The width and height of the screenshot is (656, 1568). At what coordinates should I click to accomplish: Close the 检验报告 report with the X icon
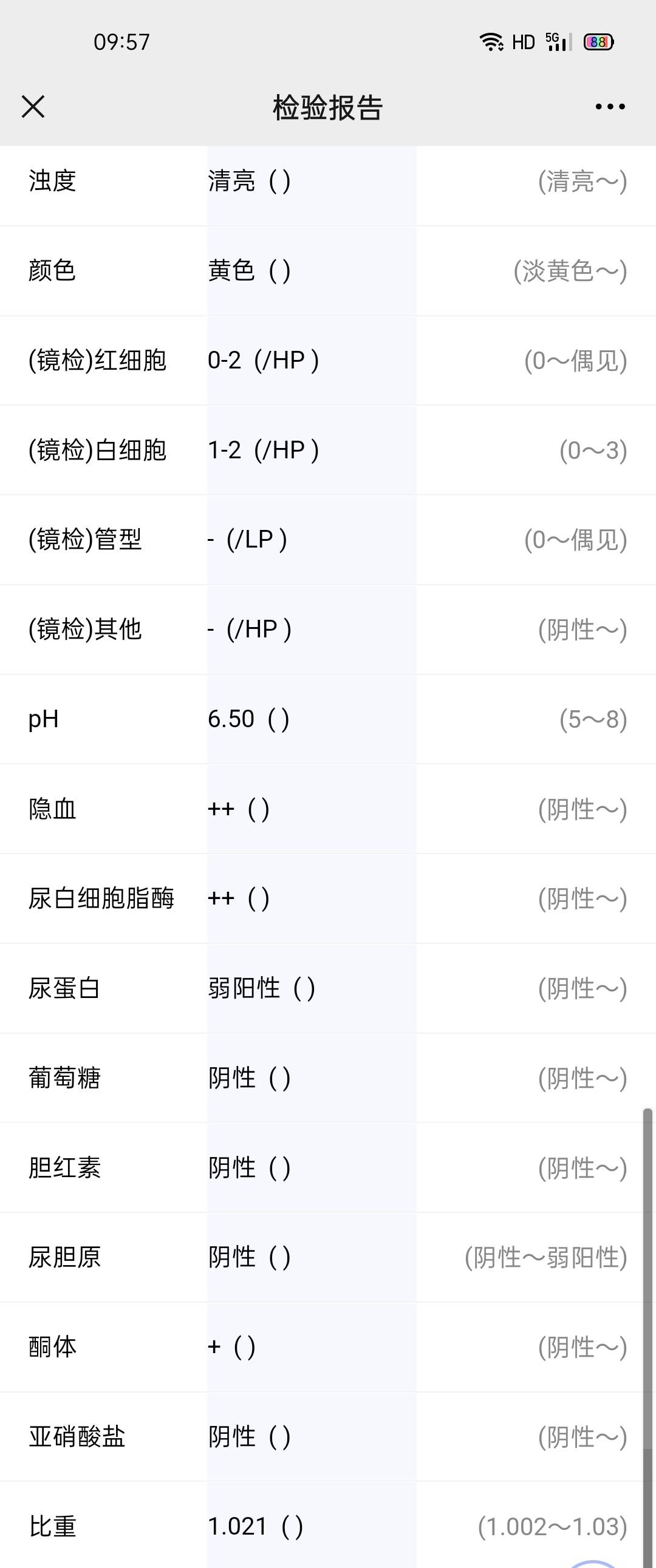point(33,106)
